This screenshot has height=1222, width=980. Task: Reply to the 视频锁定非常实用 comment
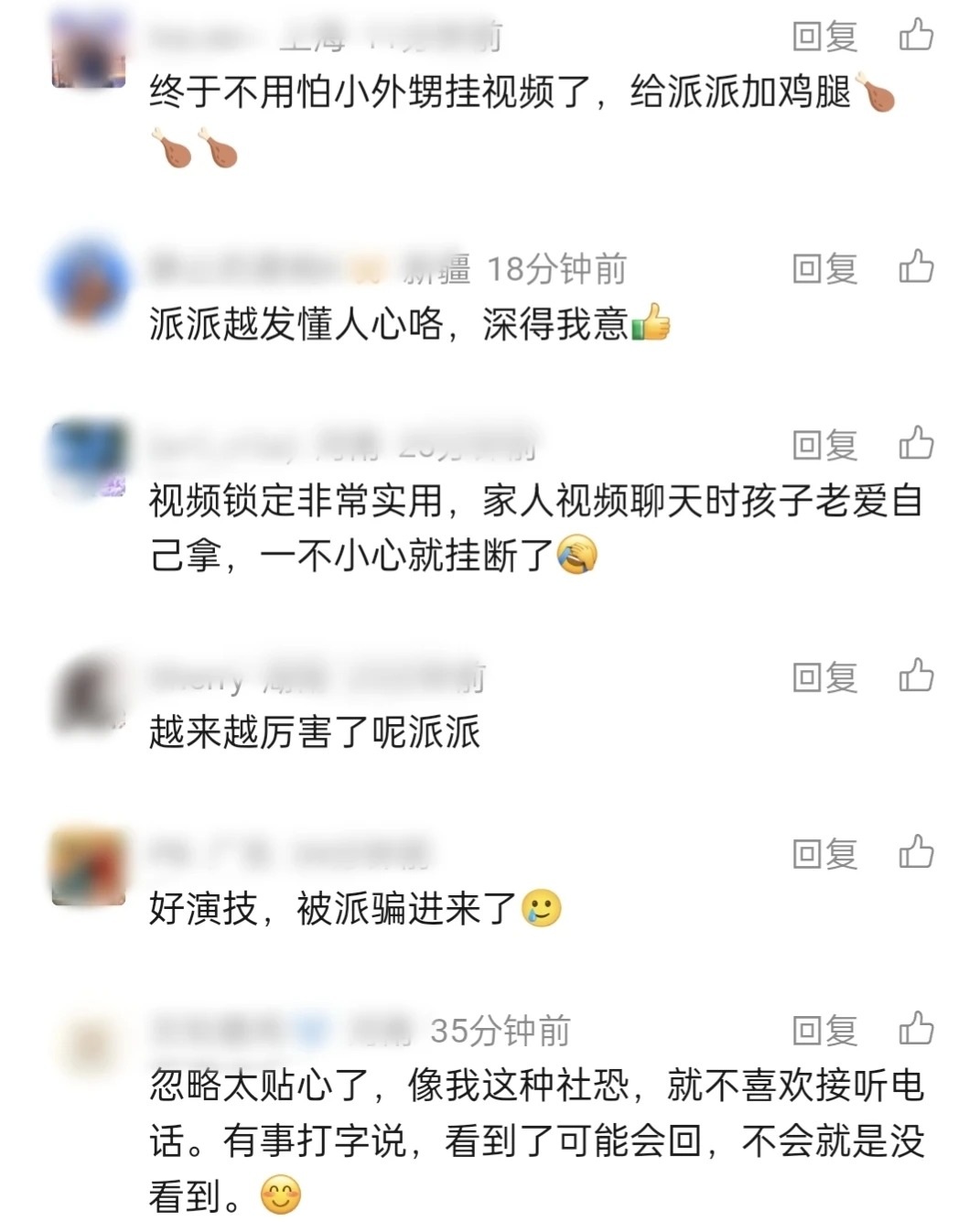[x=824, y=445]
